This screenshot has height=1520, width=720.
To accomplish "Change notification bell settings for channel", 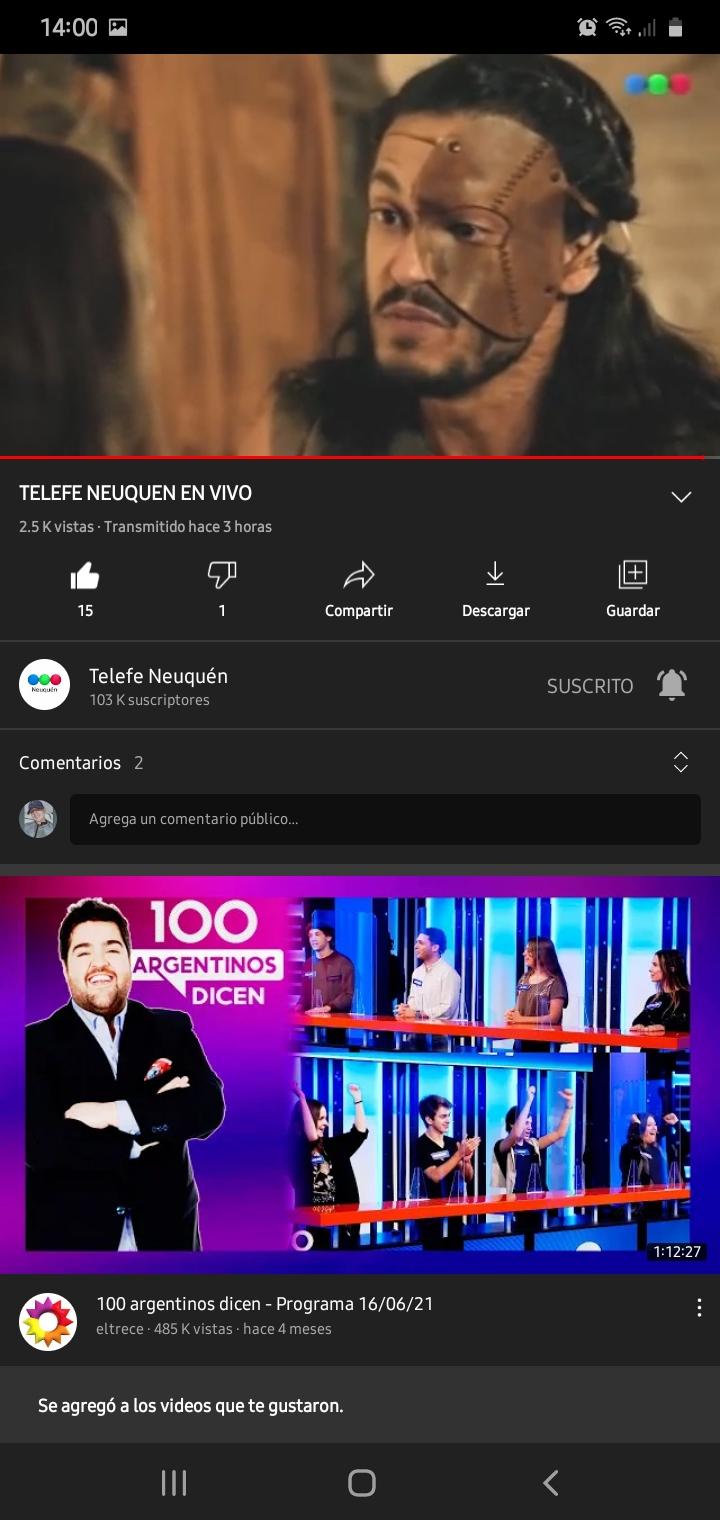I will 672,685.
